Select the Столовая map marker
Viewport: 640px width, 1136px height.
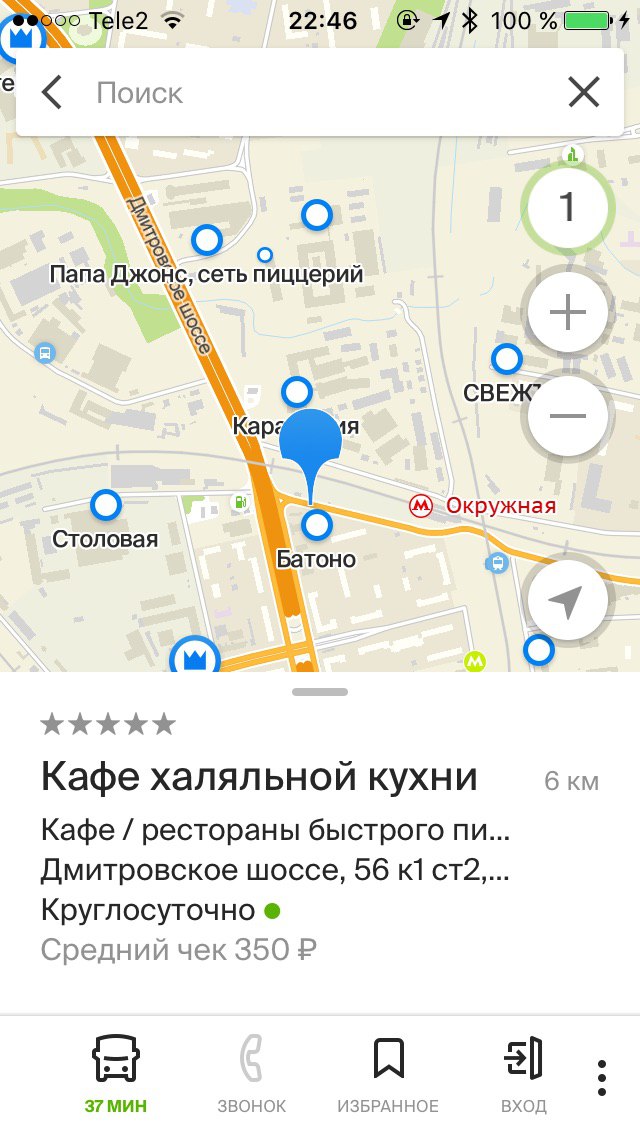pyautogui.click(x=106, y=505)
